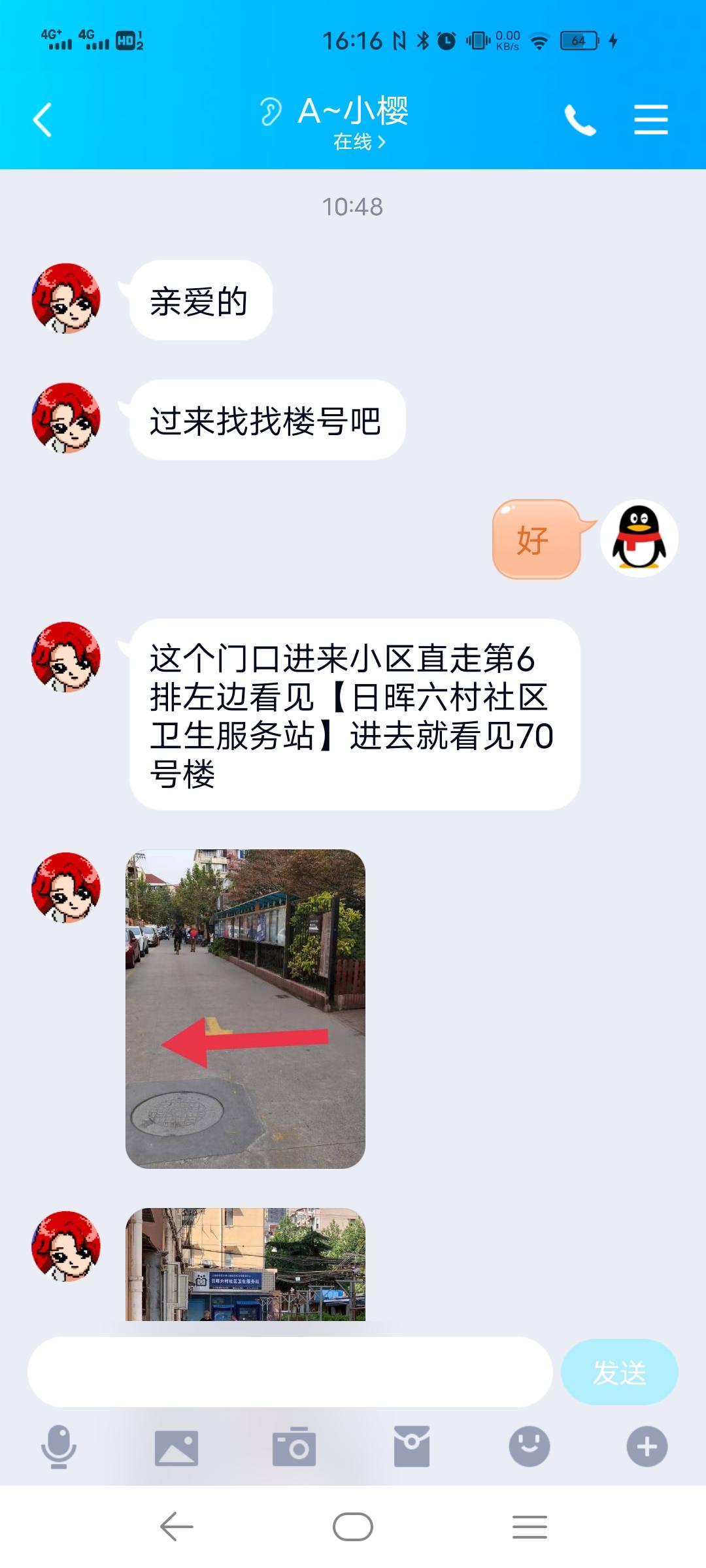Tap the system back button
This screenshot has height=1568, width=706.
(x=176, y=1527)
